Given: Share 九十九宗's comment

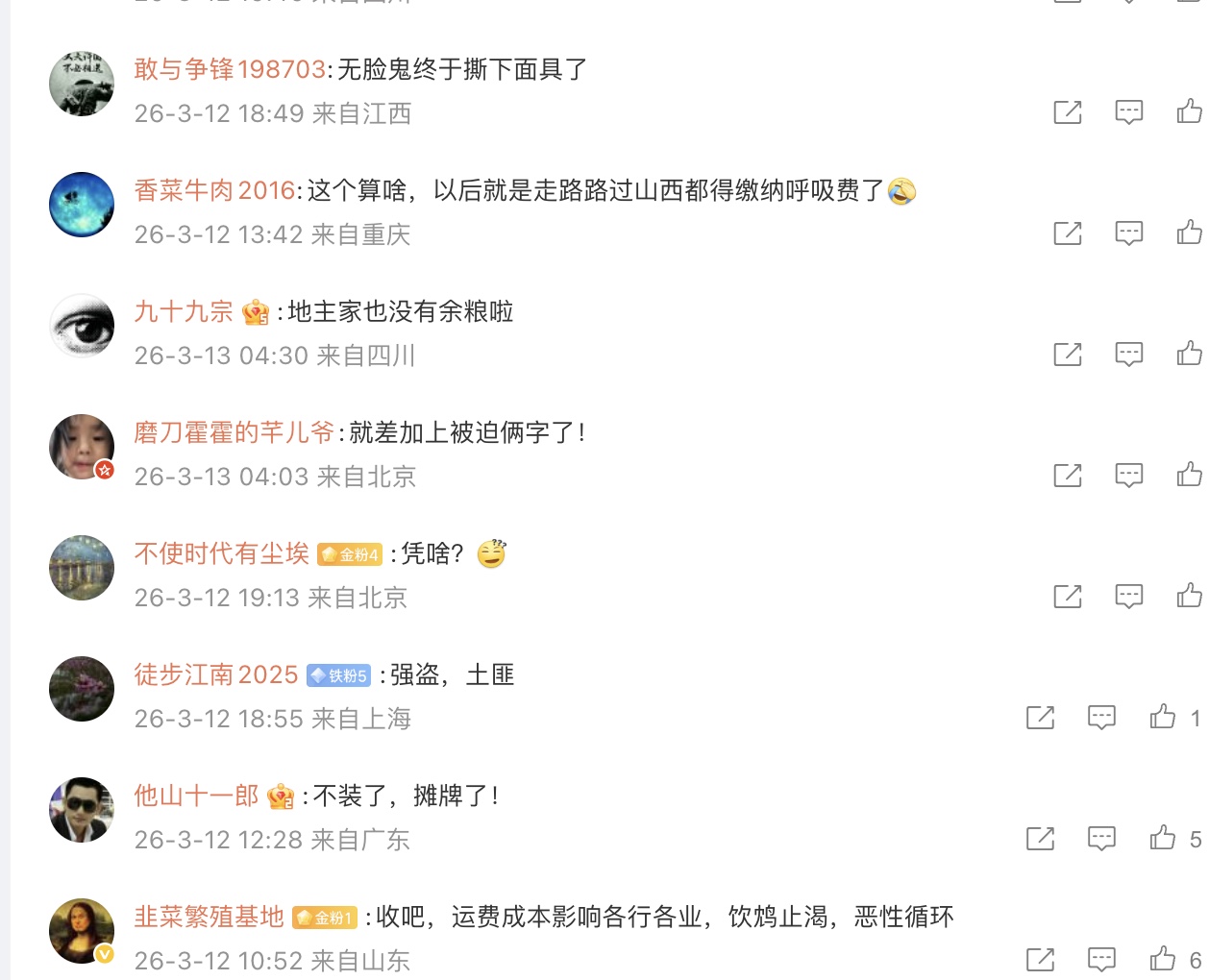Looking at the screenshot, I should point(1068,354).
